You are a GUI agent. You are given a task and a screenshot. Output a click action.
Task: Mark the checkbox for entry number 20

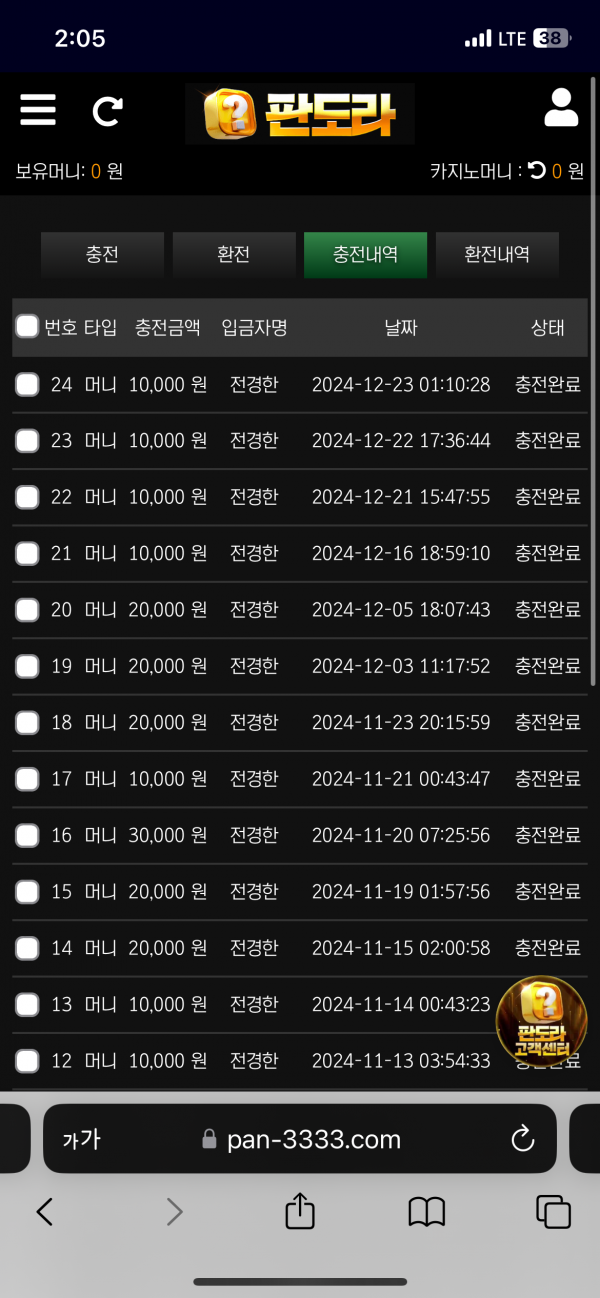(27, 610)
